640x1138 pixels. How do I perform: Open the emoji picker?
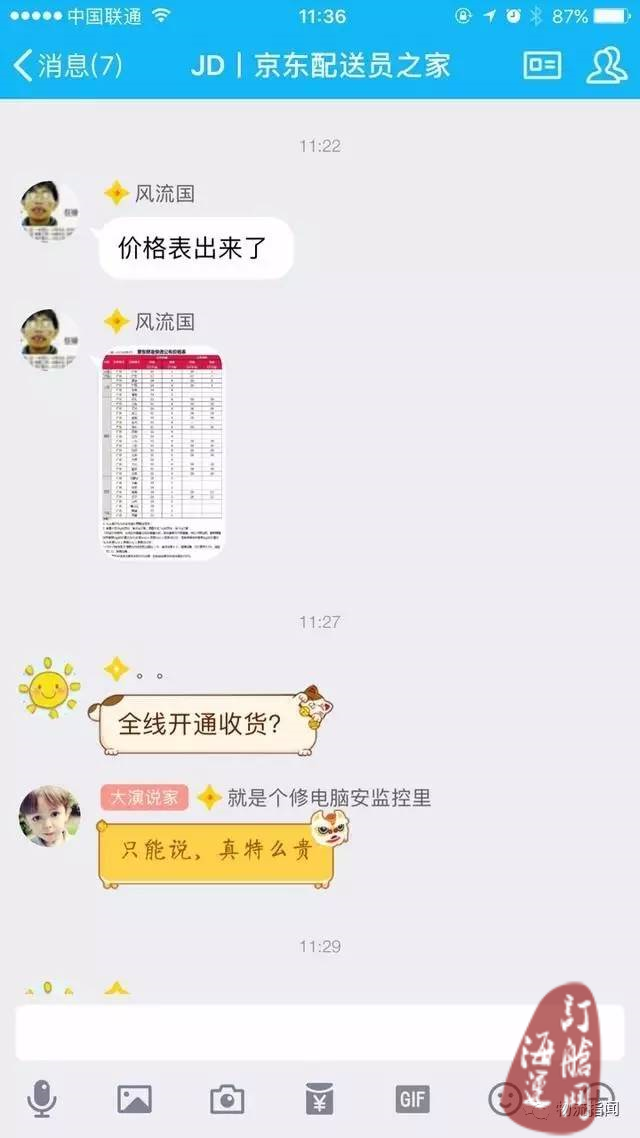(x=505, y=1099)
